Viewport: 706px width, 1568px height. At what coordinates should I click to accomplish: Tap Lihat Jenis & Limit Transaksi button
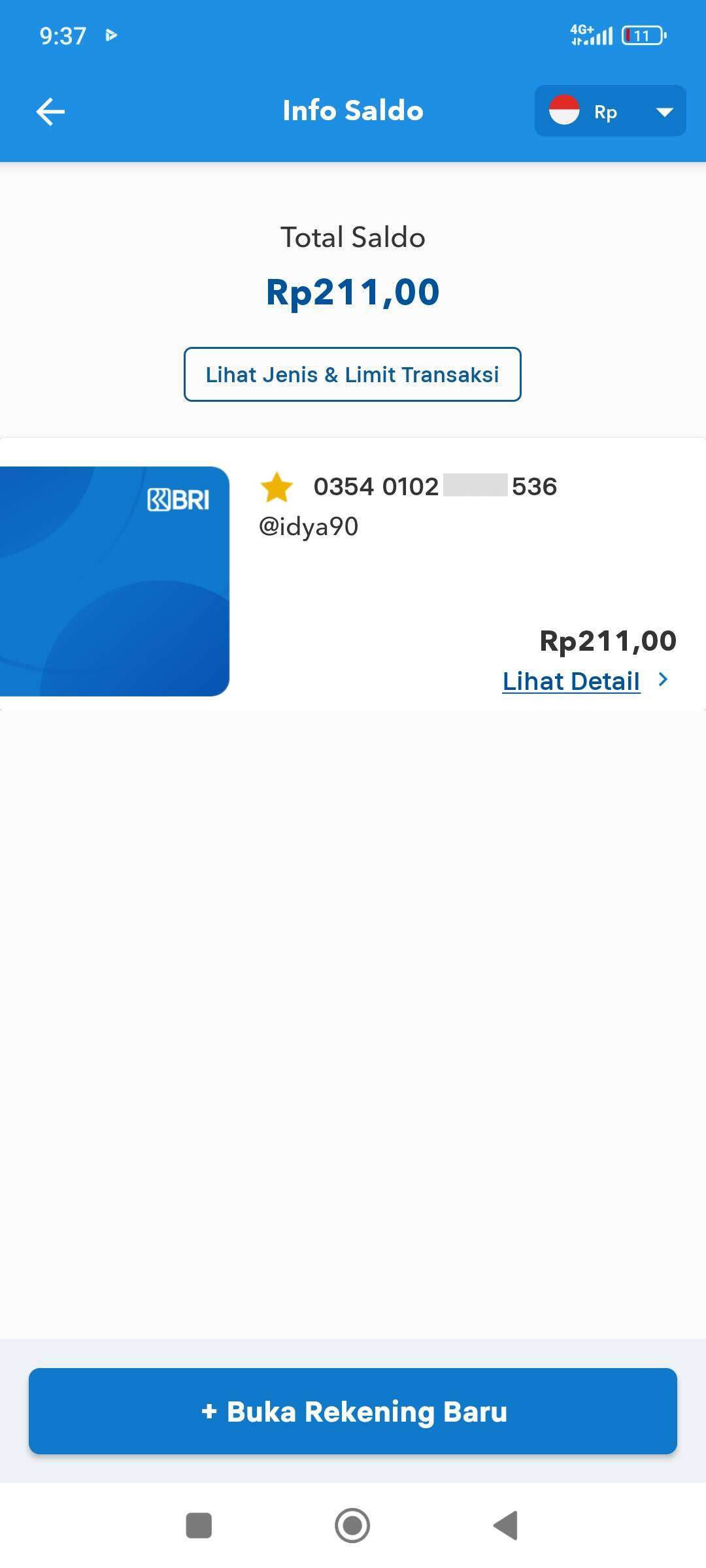(352, 374)
